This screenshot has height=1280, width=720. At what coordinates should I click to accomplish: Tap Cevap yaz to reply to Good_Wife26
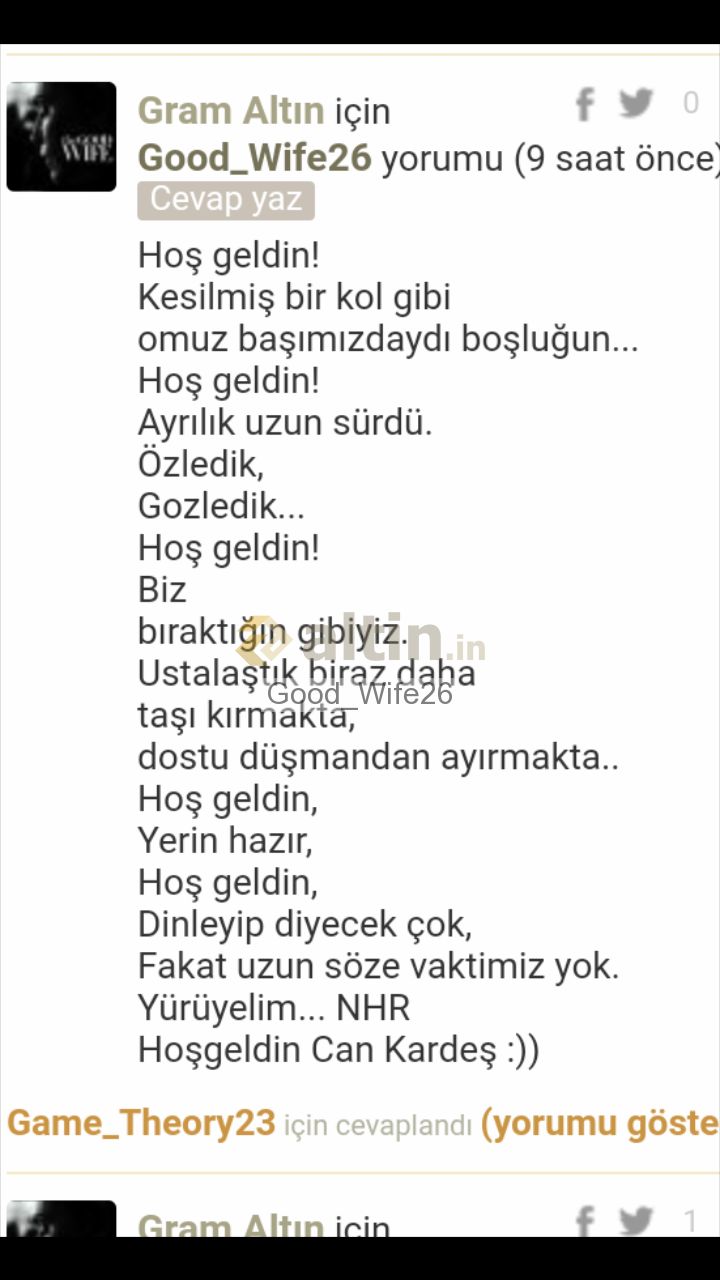(x=226, y=200)
